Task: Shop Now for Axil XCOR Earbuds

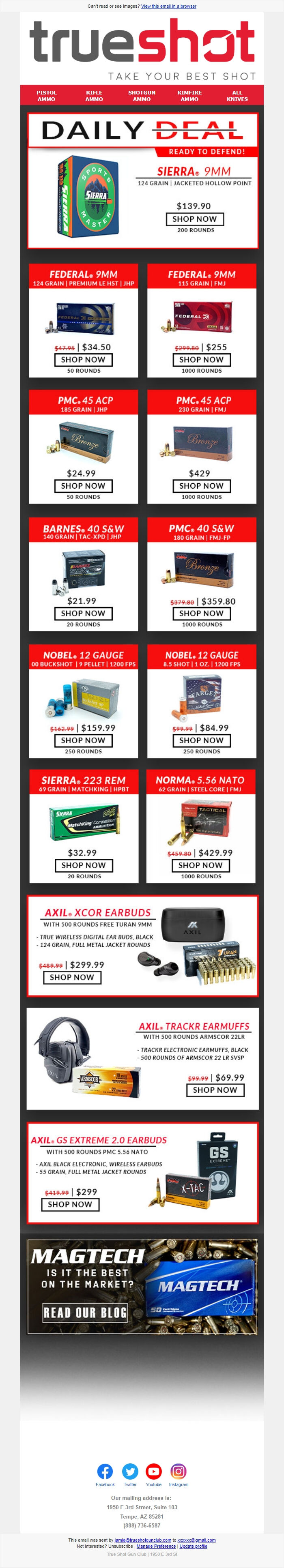Action: pyautogui.click(x=72, y=977)
